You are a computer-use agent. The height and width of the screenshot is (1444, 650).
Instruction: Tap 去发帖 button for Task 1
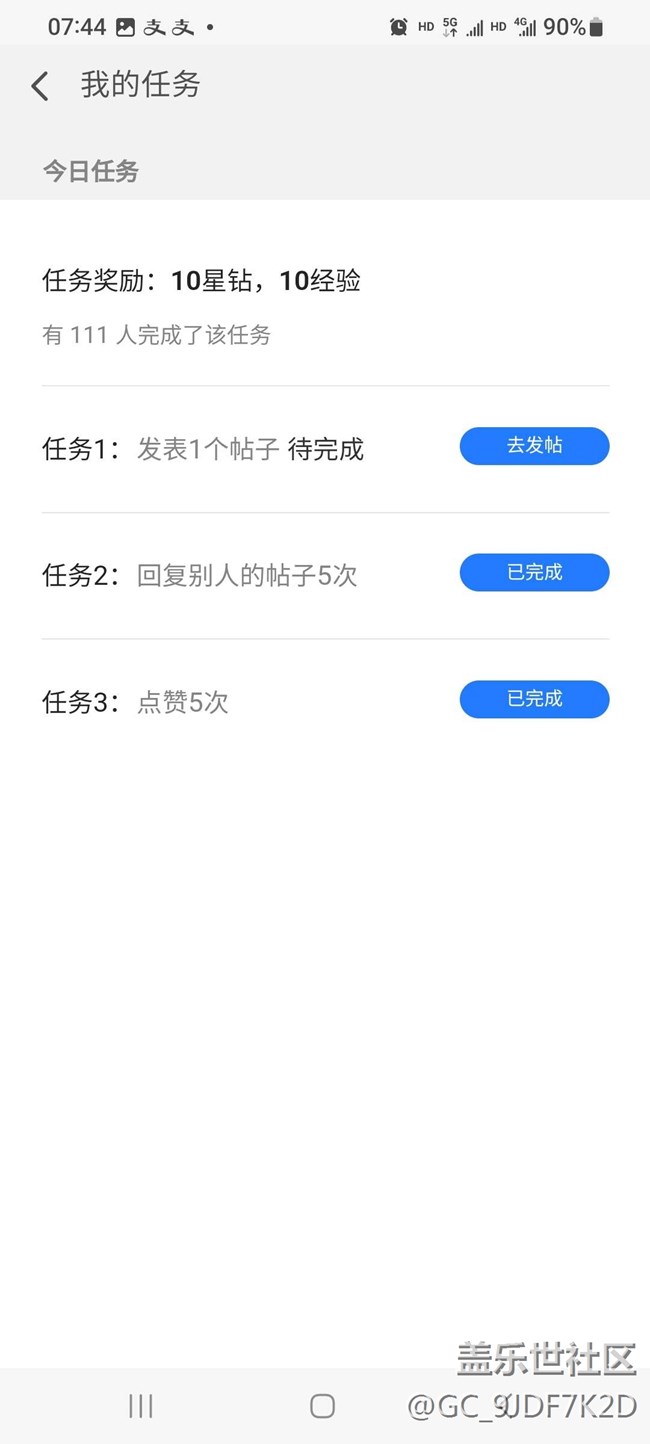pyautogui.click(x=534, y=446)
